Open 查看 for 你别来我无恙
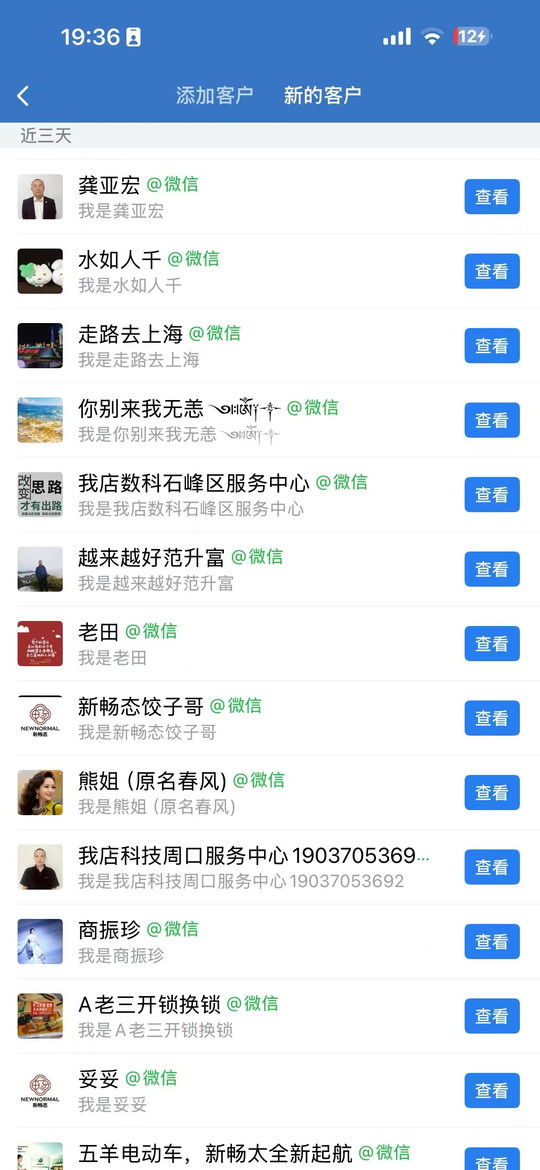This screenshot has height=1170, width=540. [492, 420]
